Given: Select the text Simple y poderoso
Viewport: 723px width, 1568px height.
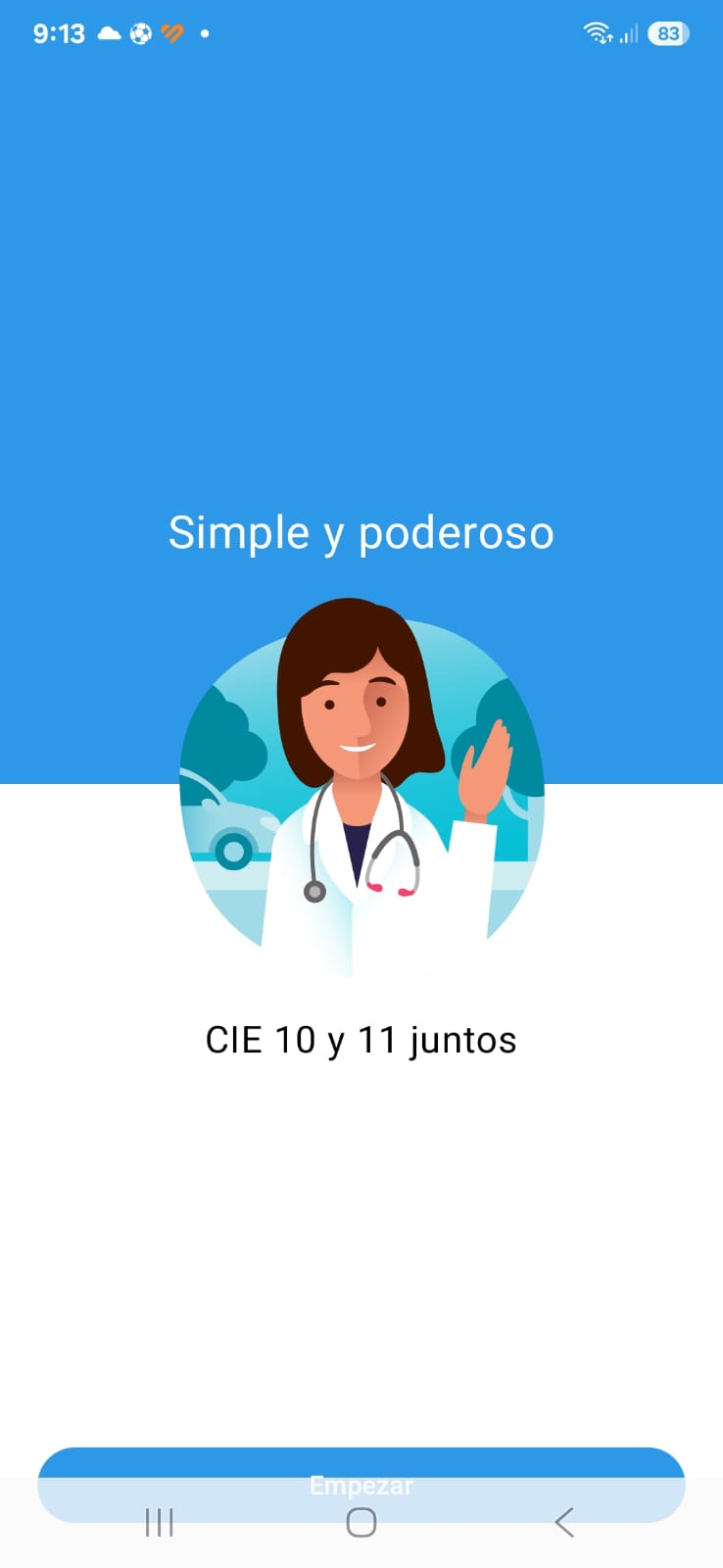Looking at the screenshot, I should click(x=361, y=532).
